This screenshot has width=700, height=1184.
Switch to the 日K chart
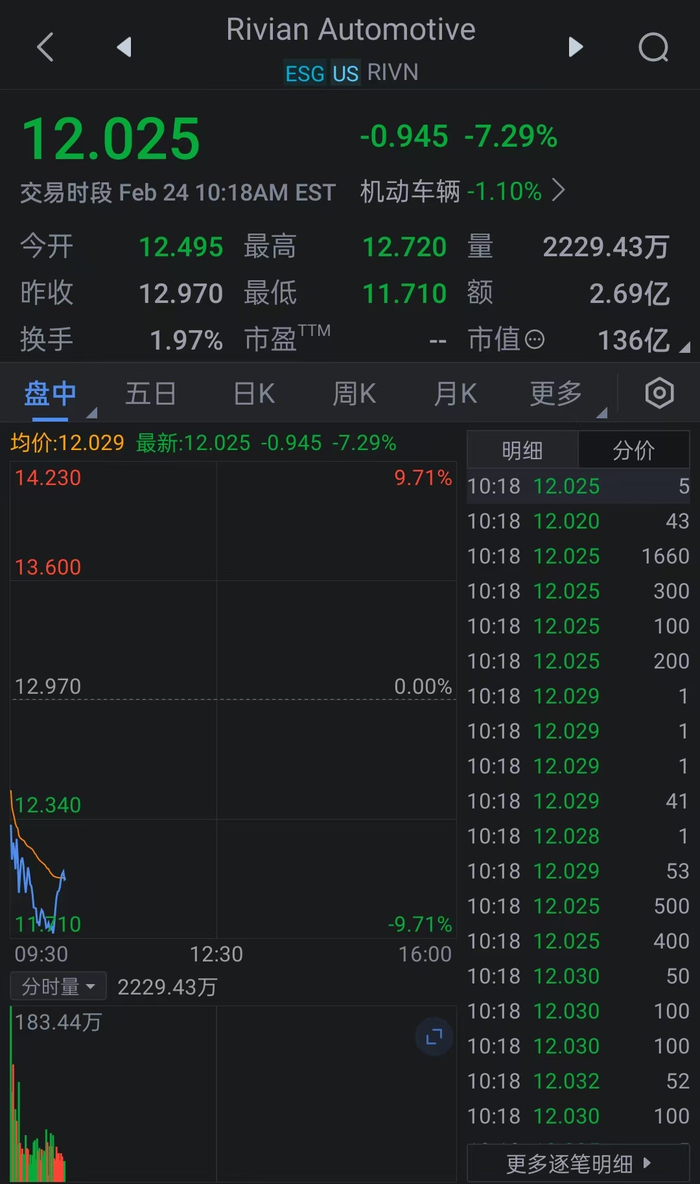click(x=254, y=394)
